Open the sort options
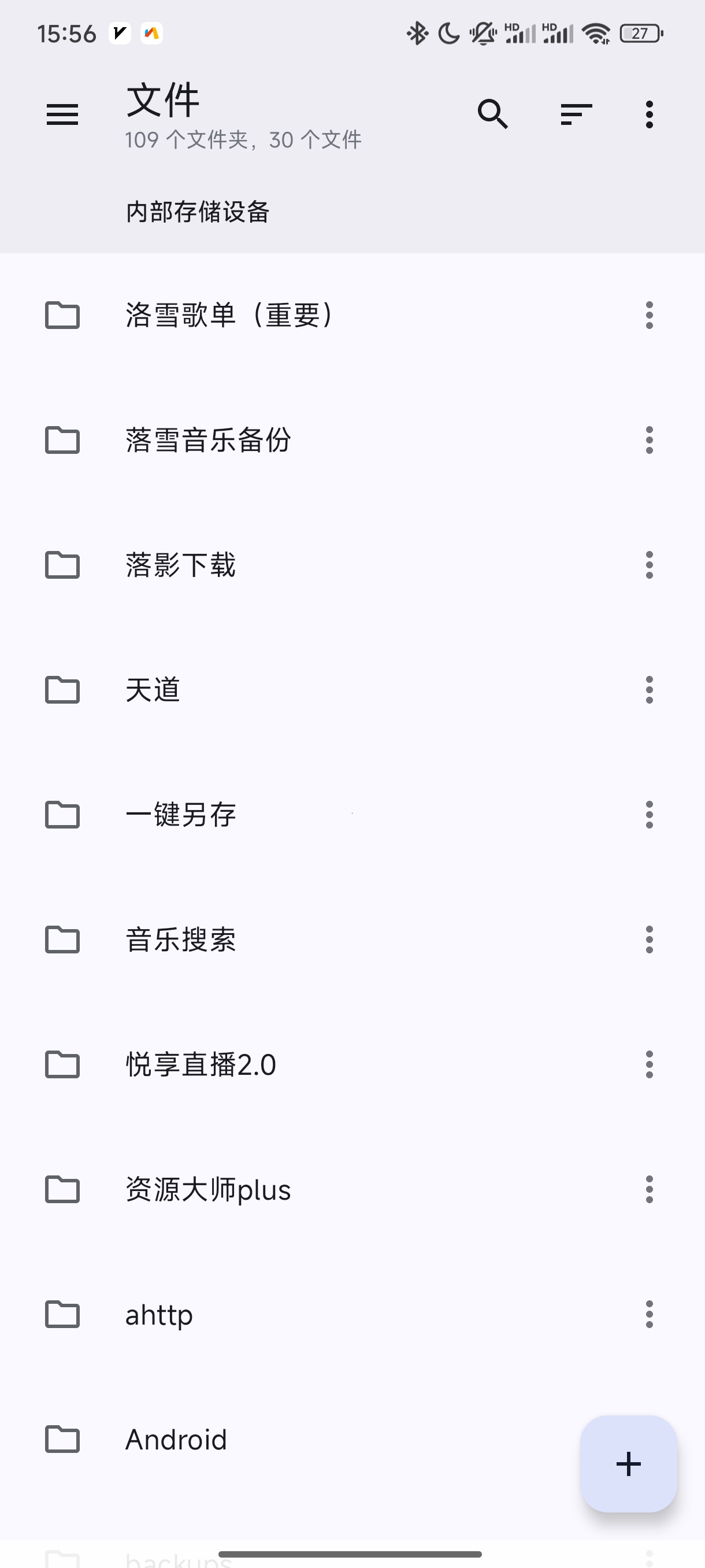 tap(576, 114)
